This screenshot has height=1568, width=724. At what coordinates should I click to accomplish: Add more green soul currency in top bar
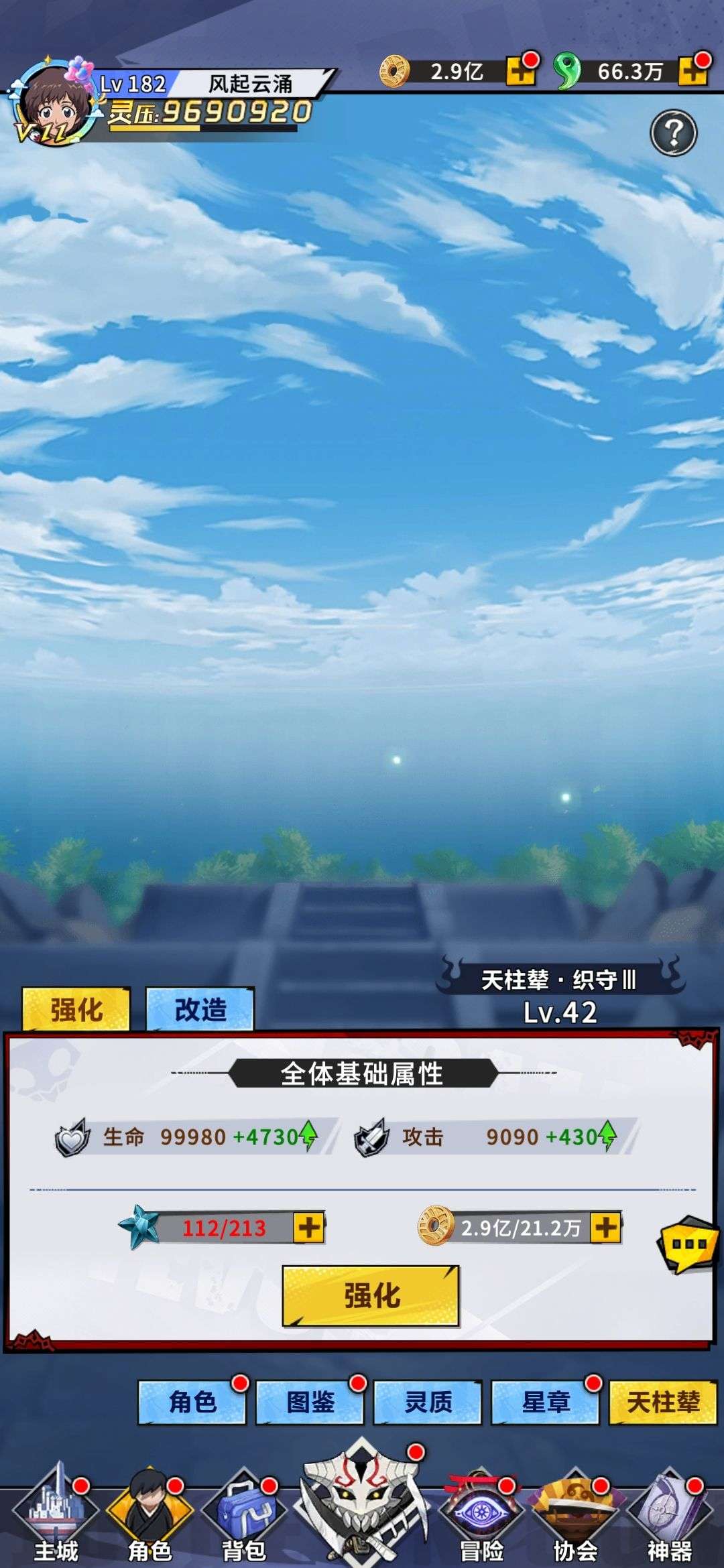click(x=693, y=70)
